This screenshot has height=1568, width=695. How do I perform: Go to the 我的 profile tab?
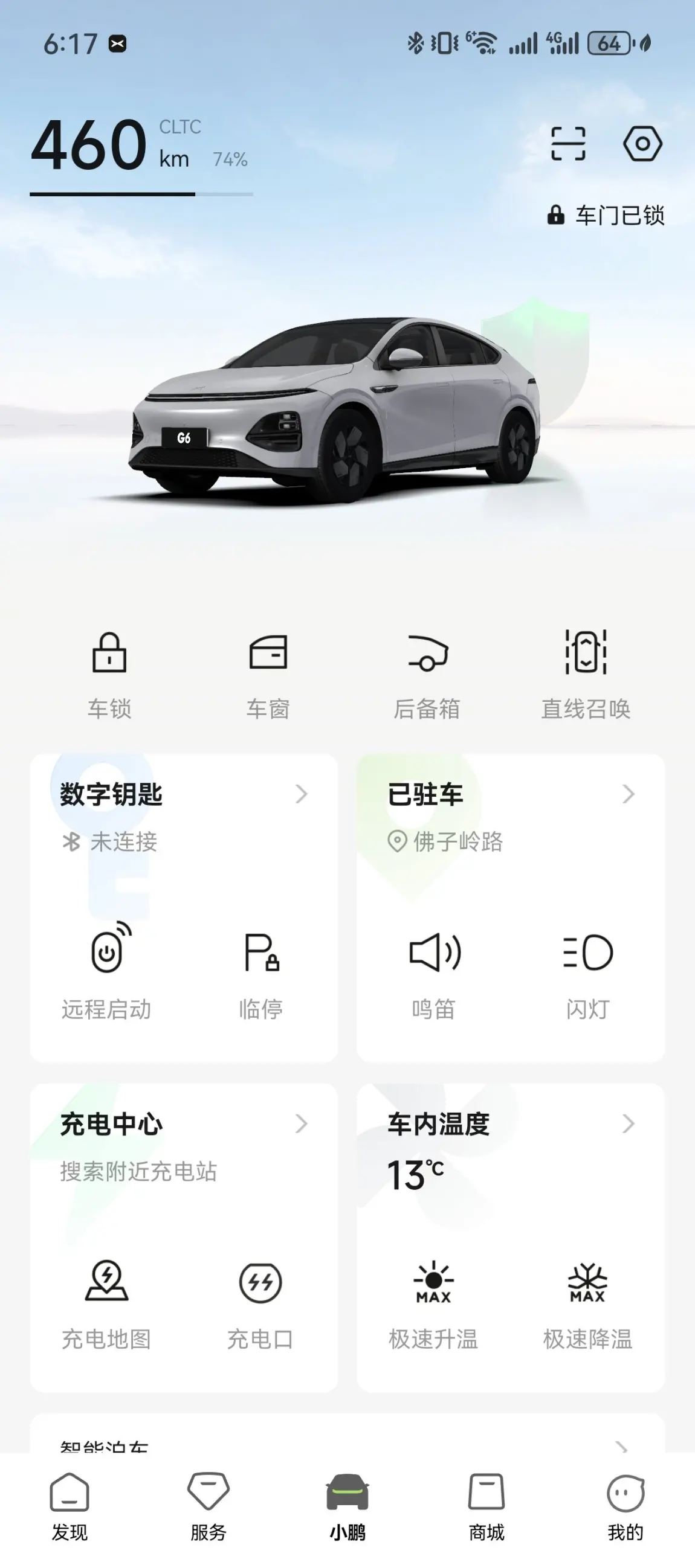[625, 1505]
